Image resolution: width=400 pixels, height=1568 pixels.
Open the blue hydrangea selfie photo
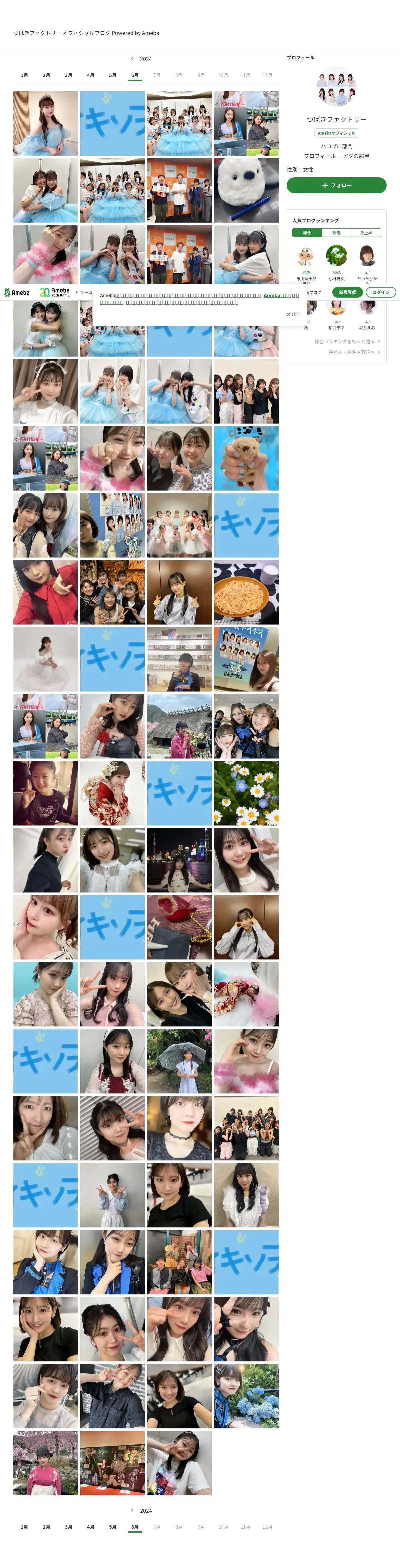[246, 1396]
